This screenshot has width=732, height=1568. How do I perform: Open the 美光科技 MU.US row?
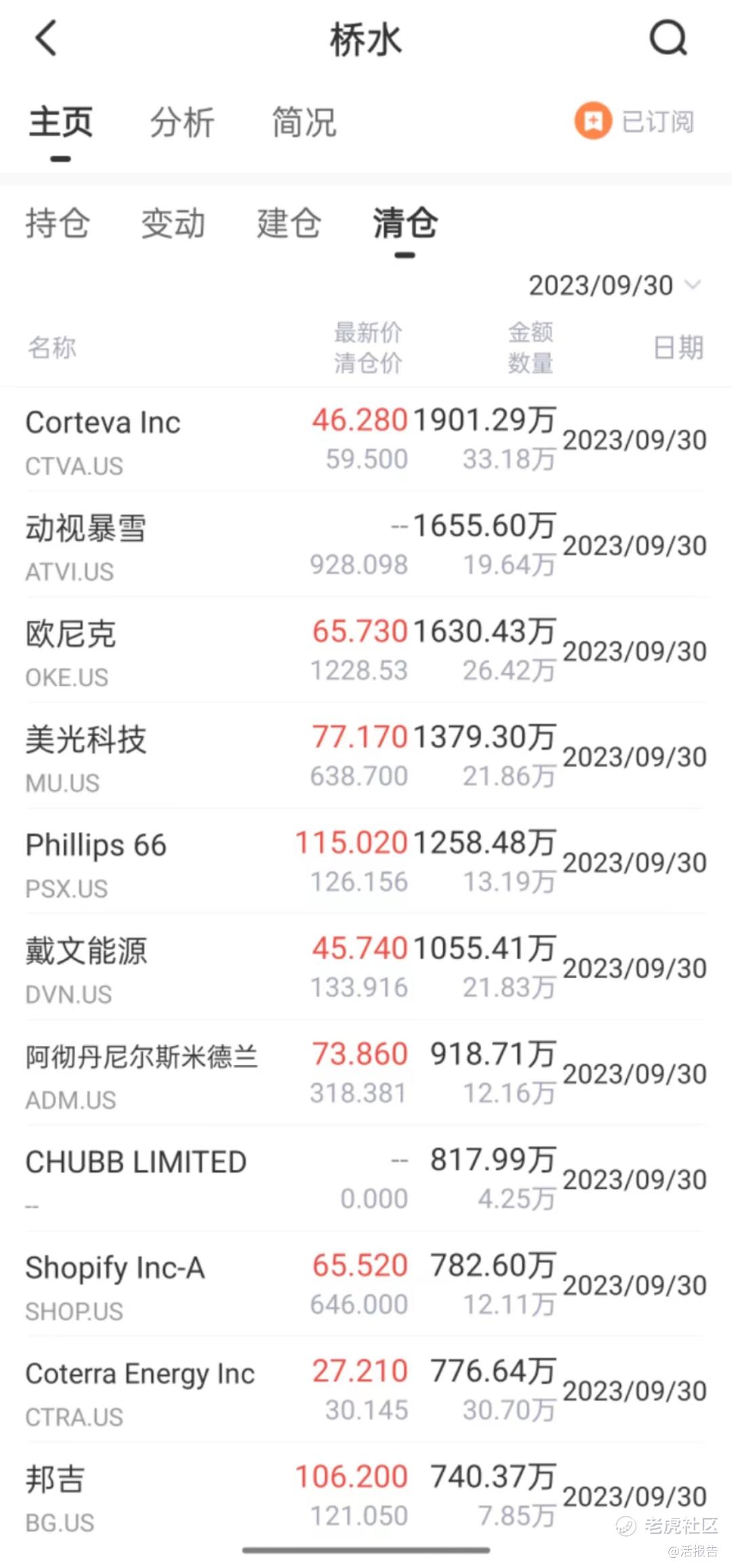[366, 757]
